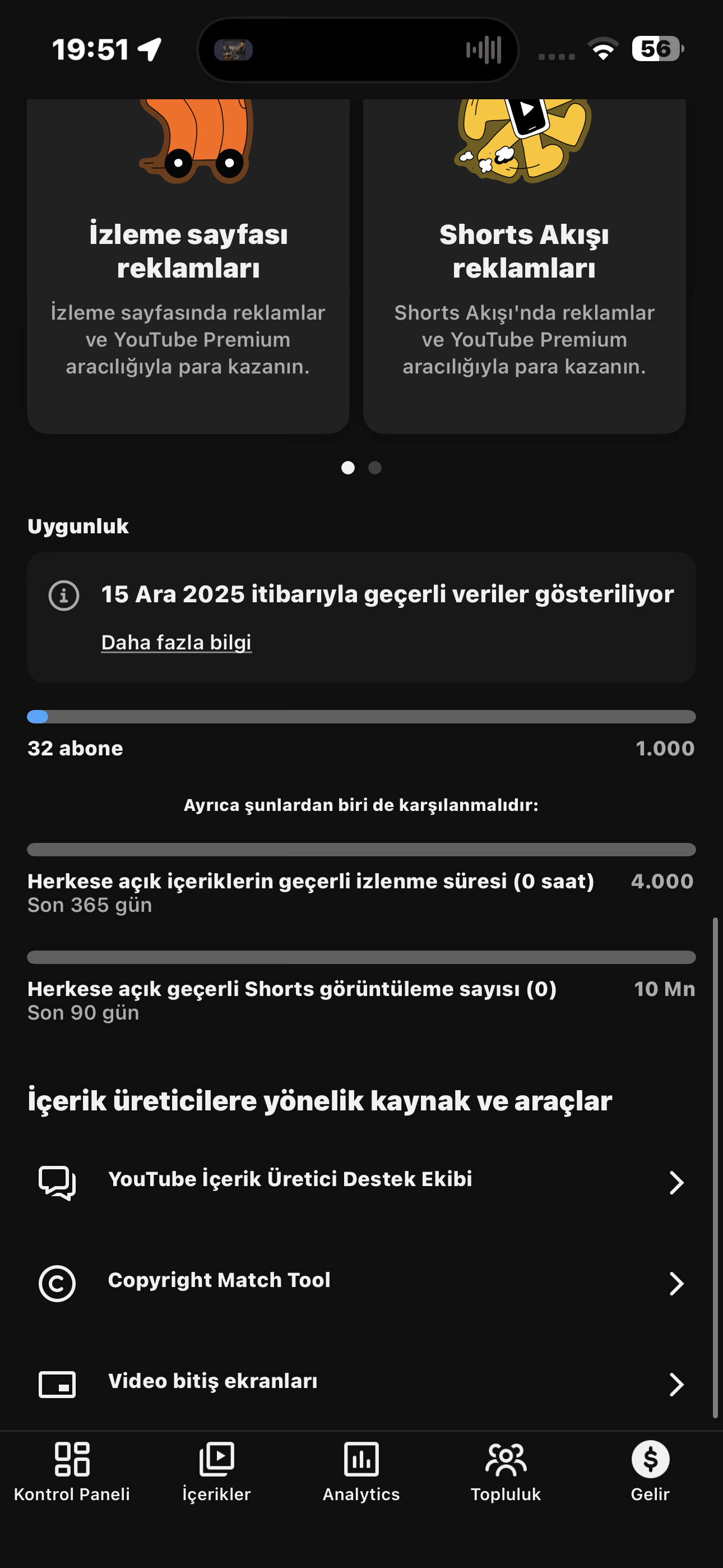
Task: Open Copyright Match Tool
Action: [361, 1283]
